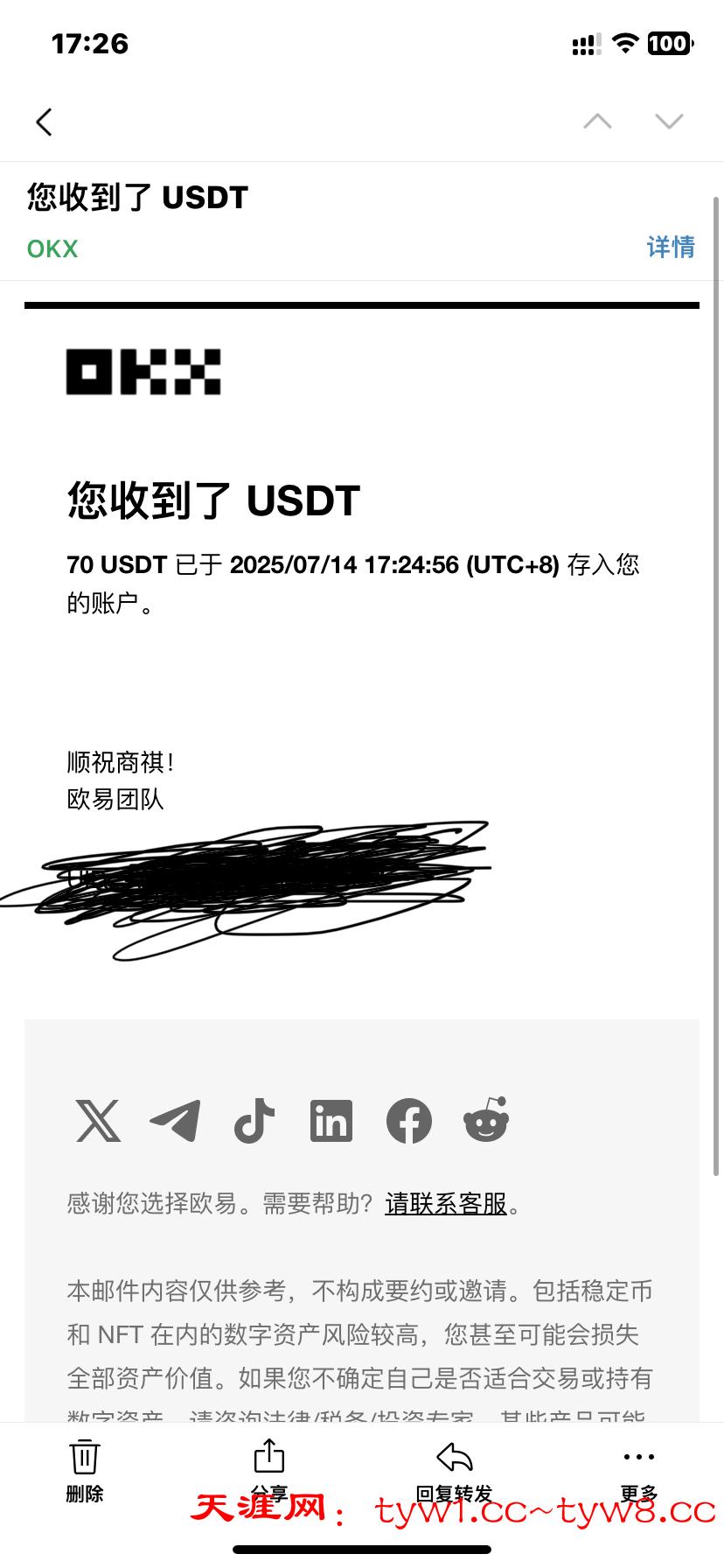Viewport: 724px width, 1568px height.
Task: Open the 详情 details link
Action: (671, 248)
